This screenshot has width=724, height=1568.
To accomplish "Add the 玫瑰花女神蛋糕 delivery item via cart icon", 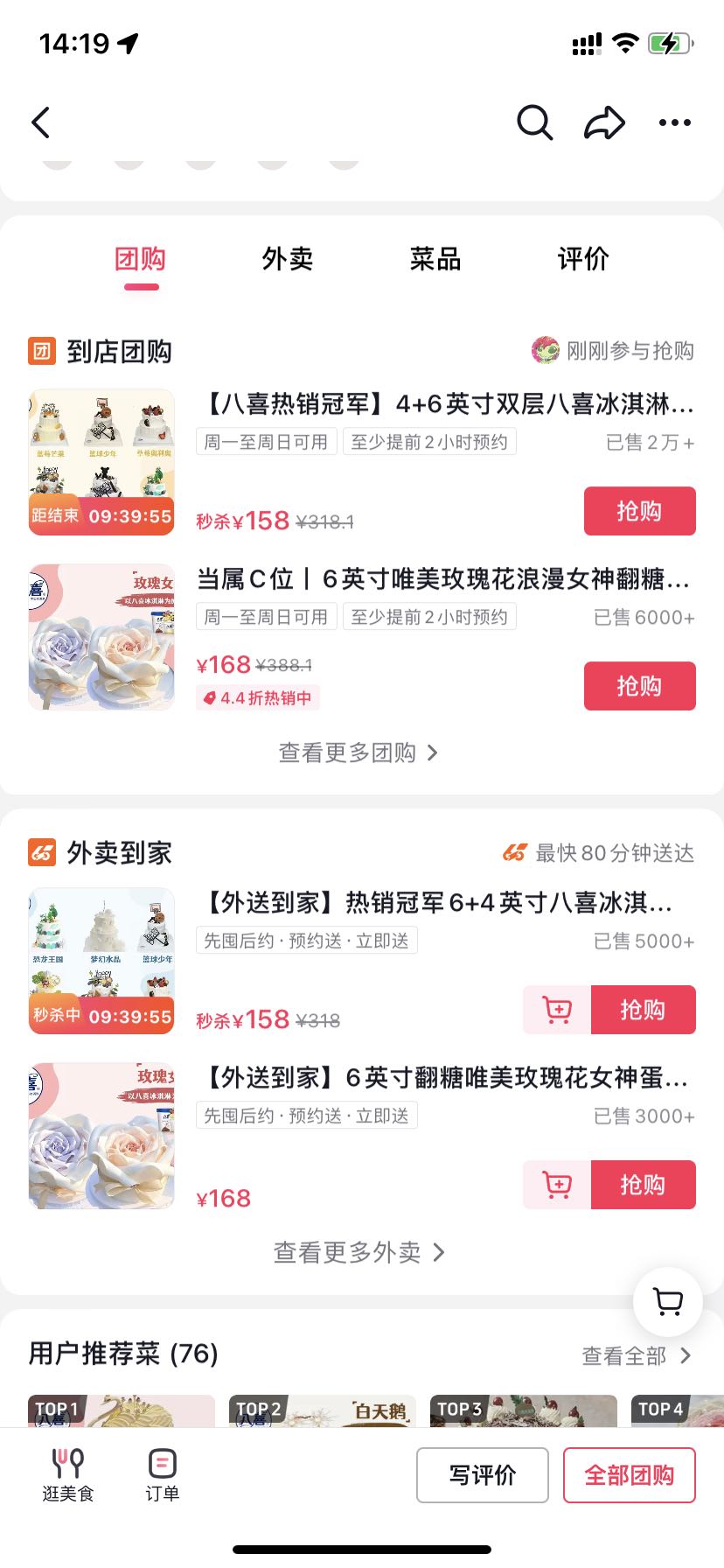I will (x=556, y=1184).
